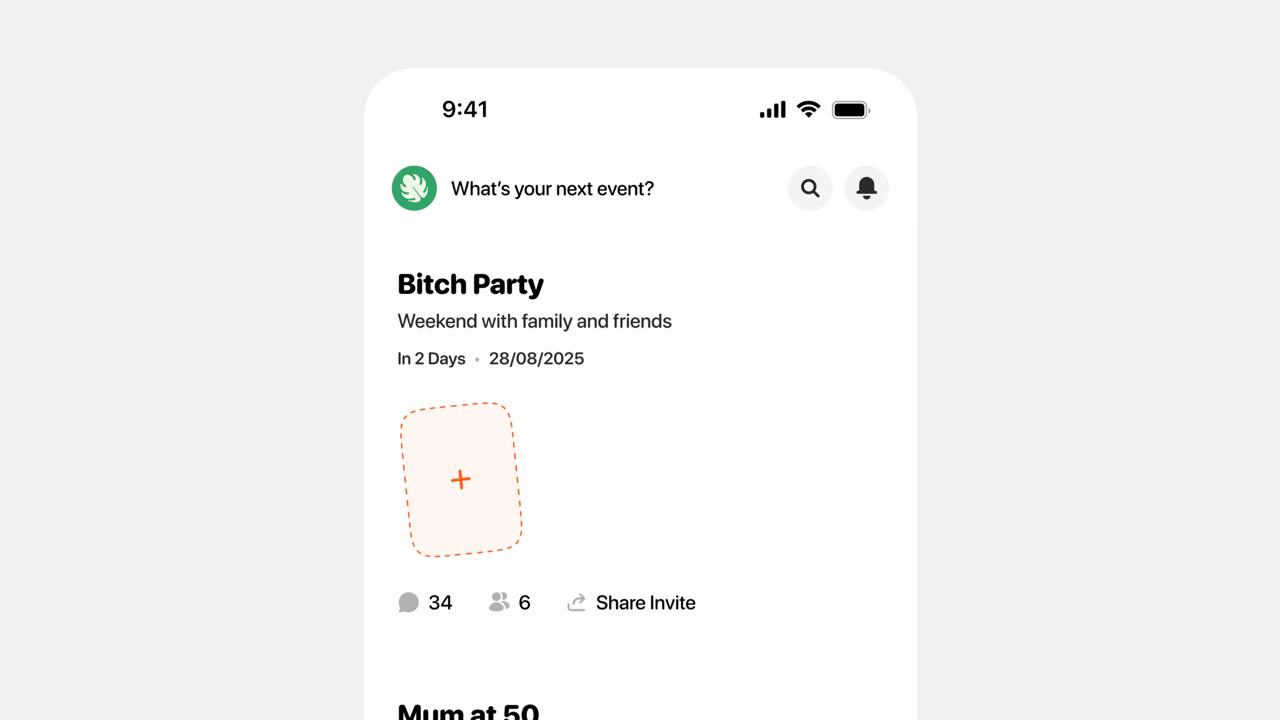The width and height of the screenshot is (1280, 720).
Task: Open the notifications bell
Action: click(x=867, y=188)
